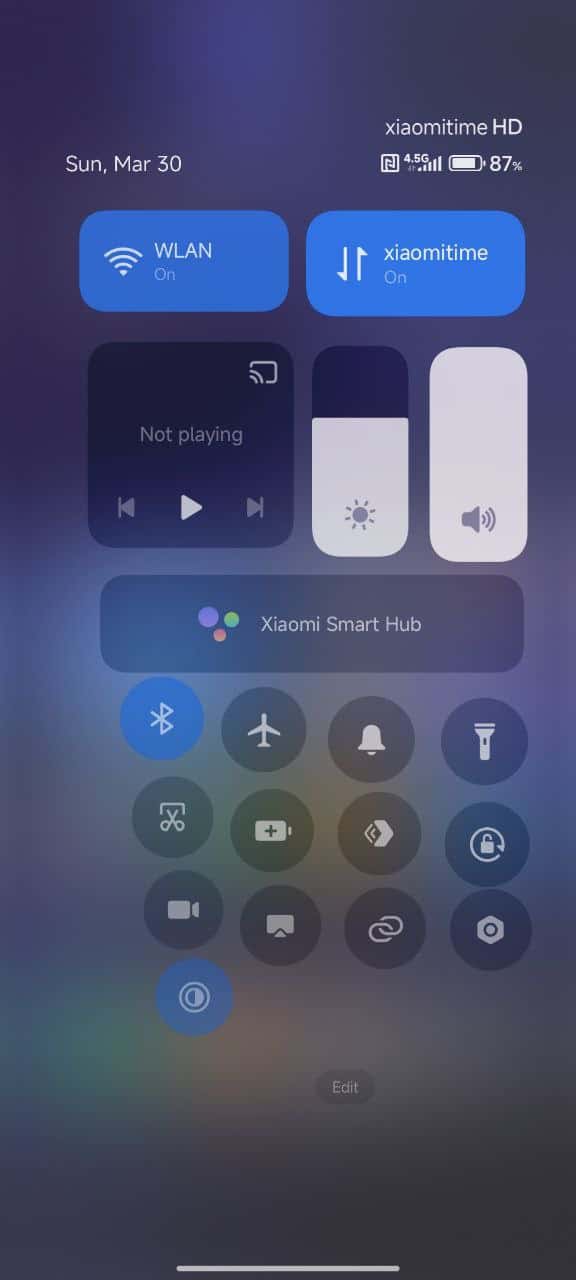
Task: Enable battery saver
Action: tap(272, 830)
